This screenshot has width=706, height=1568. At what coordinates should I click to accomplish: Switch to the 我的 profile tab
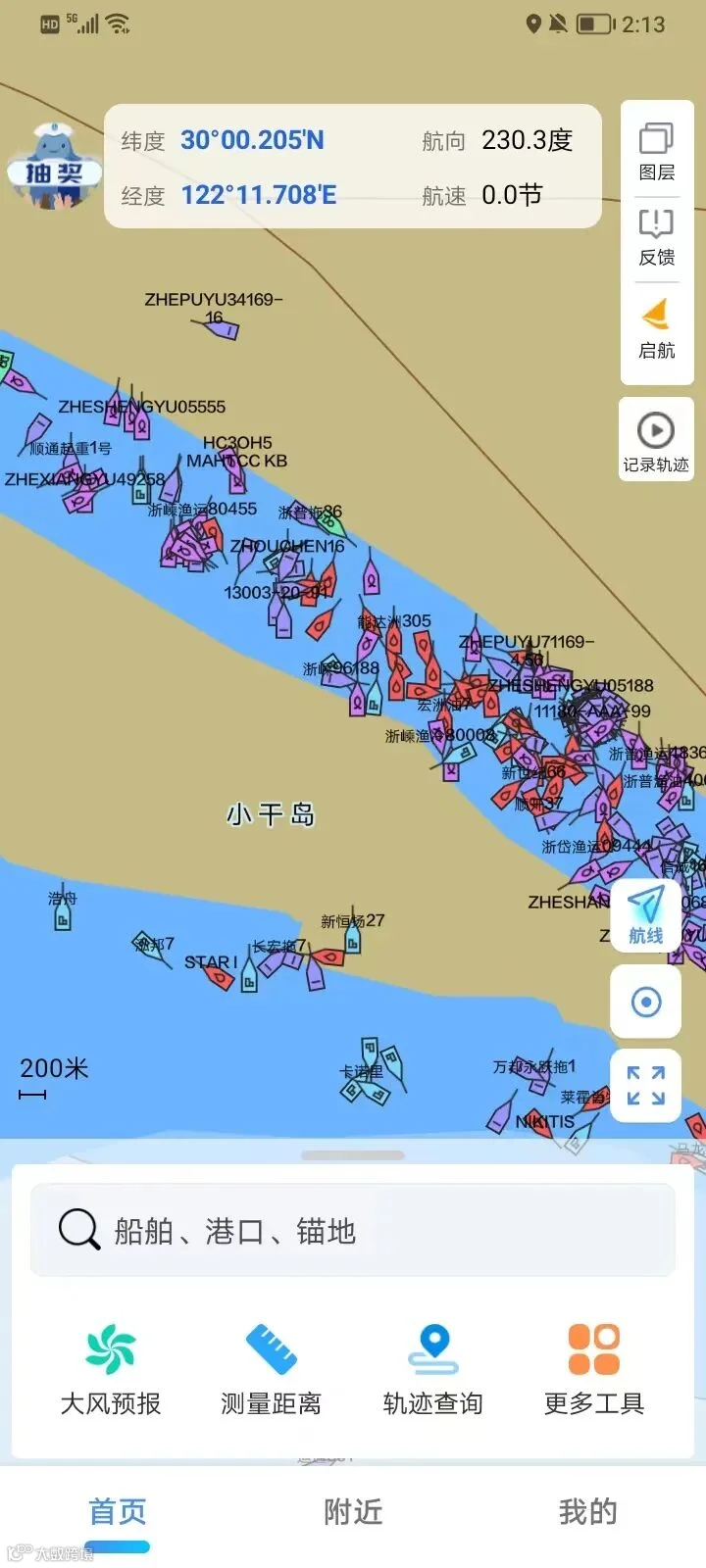coord(588,1512)
